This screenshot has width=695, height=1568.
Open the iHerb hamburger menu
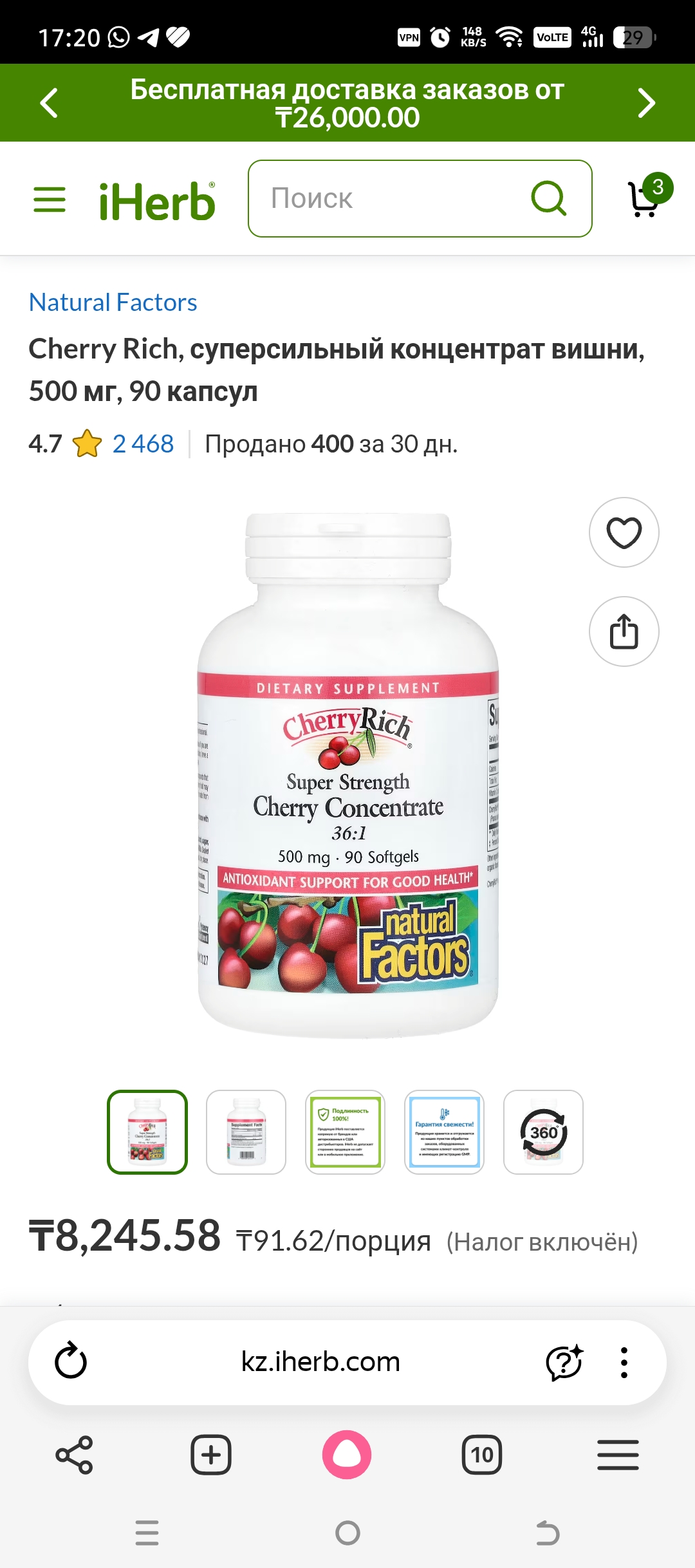[x=50, y=200]
